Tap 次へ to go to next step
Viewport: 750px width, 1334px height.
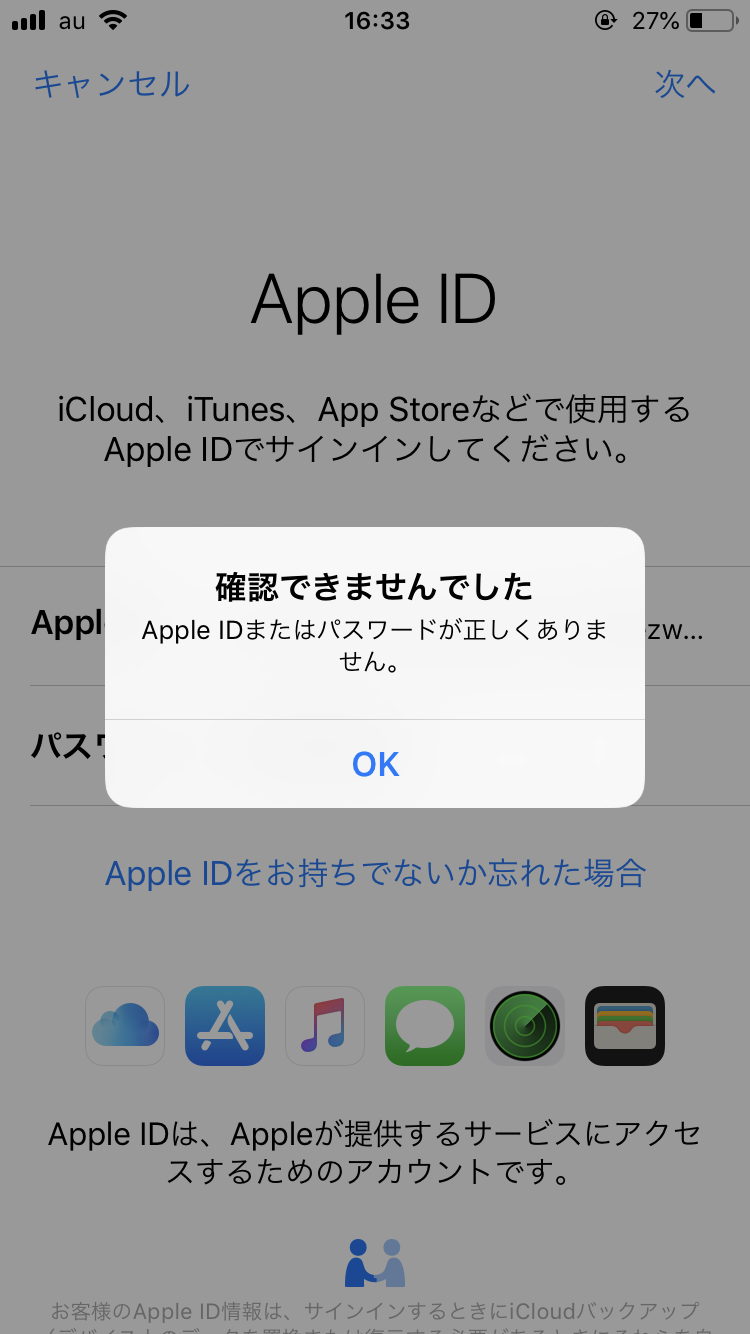[x=685, y=84]
